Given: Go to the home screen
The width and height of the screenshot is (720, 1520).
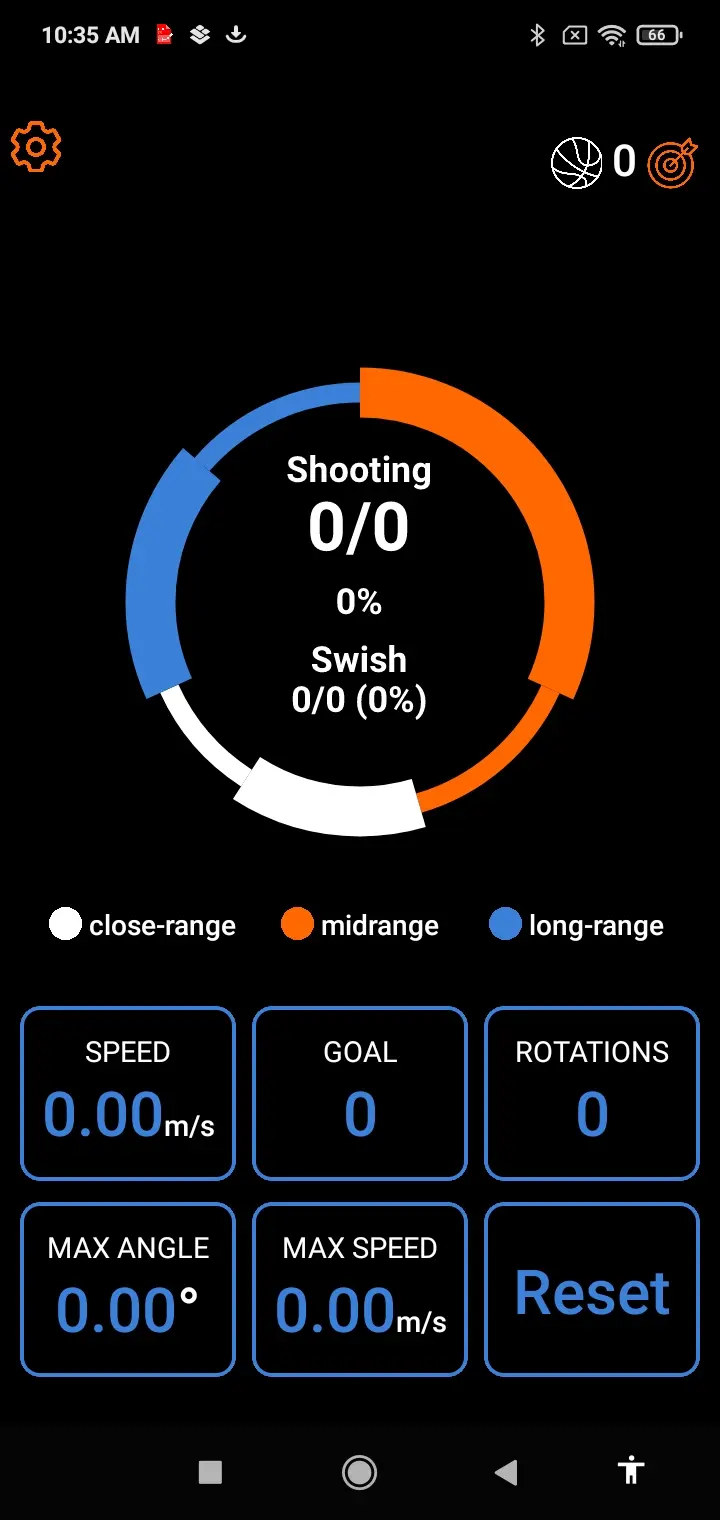Looking at the screenshot, I should [359, 1471].
